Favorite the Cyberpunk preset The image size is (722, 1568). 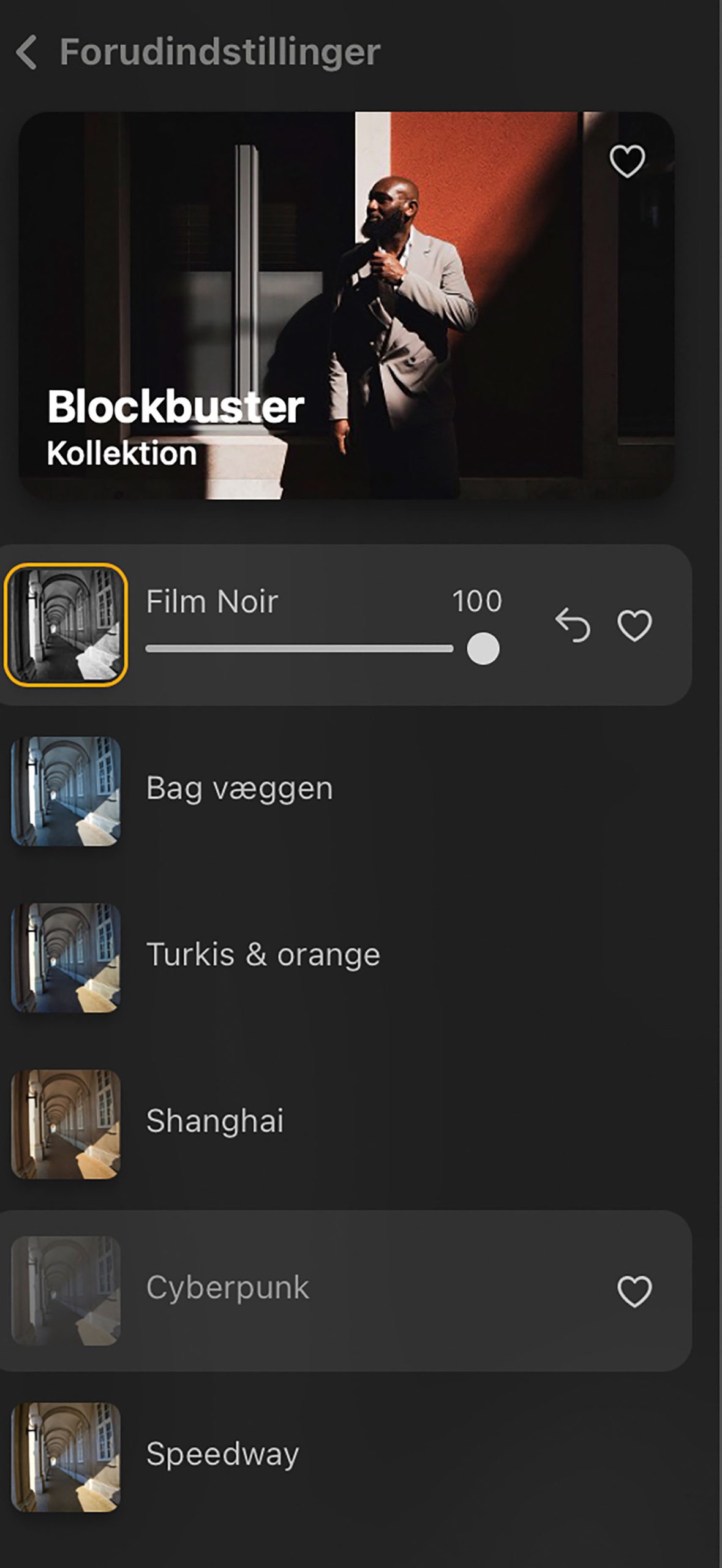634,1291
